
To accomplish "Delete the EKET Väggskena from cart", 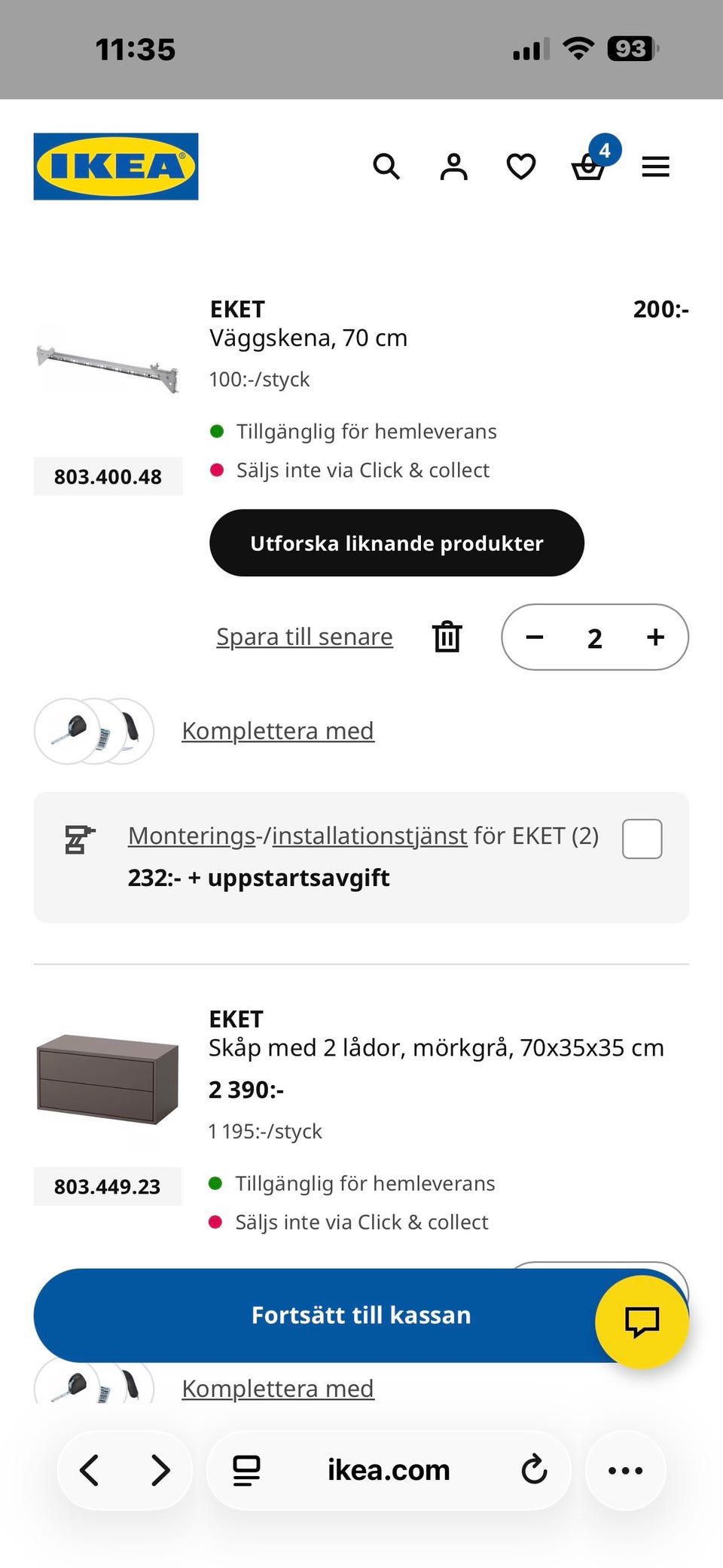I will pyautogui.click(x=447, y=637).
